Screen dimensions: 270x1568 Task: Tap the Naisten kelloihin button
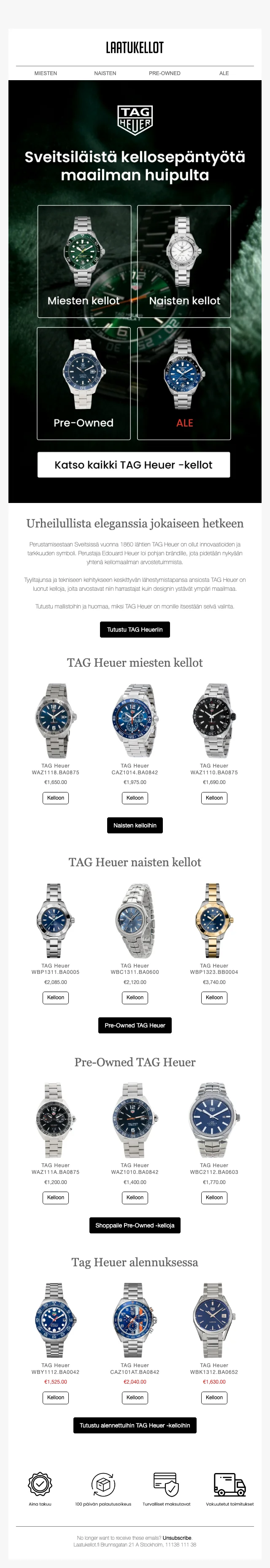pyautogui.click(x=135, y=825)
